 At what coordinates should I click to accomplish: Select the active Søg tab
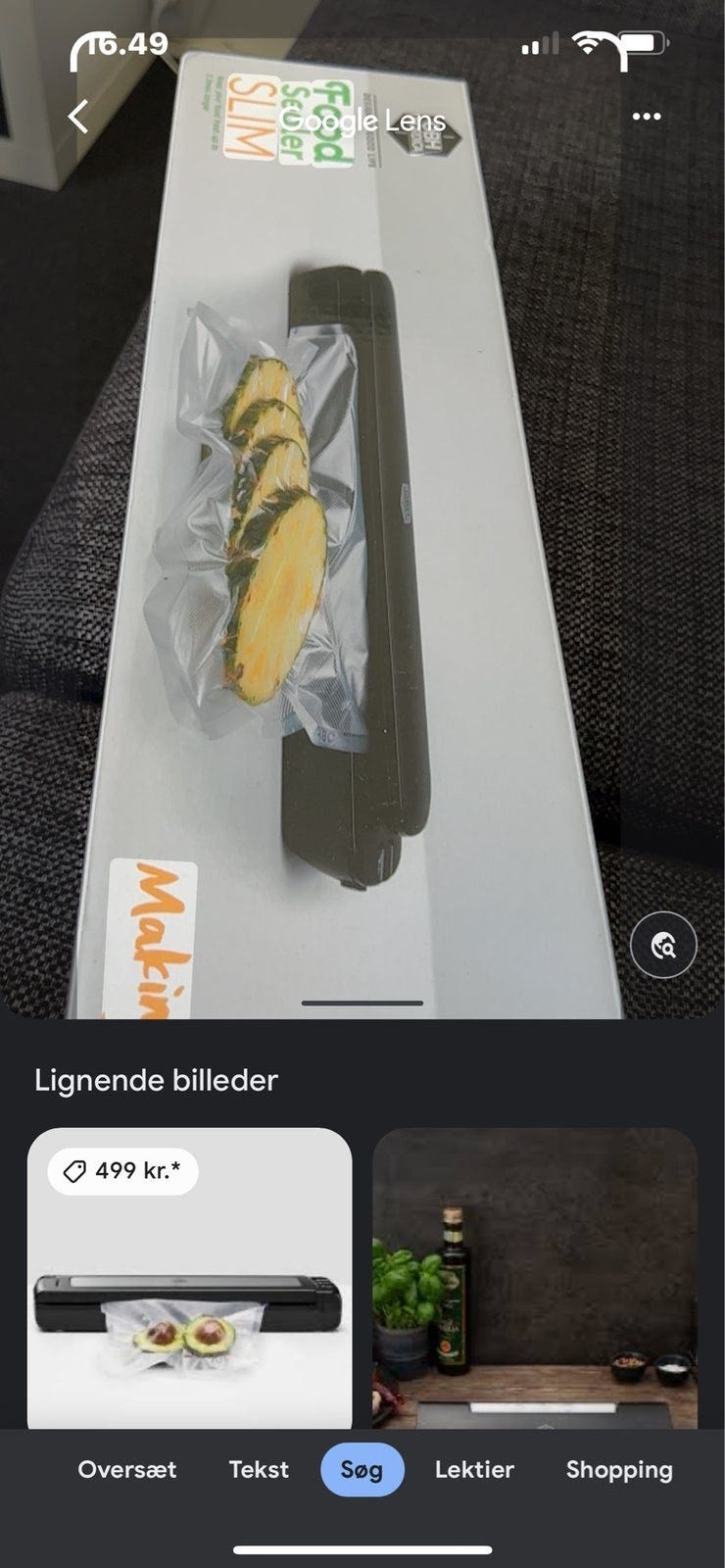point(362,1469)
